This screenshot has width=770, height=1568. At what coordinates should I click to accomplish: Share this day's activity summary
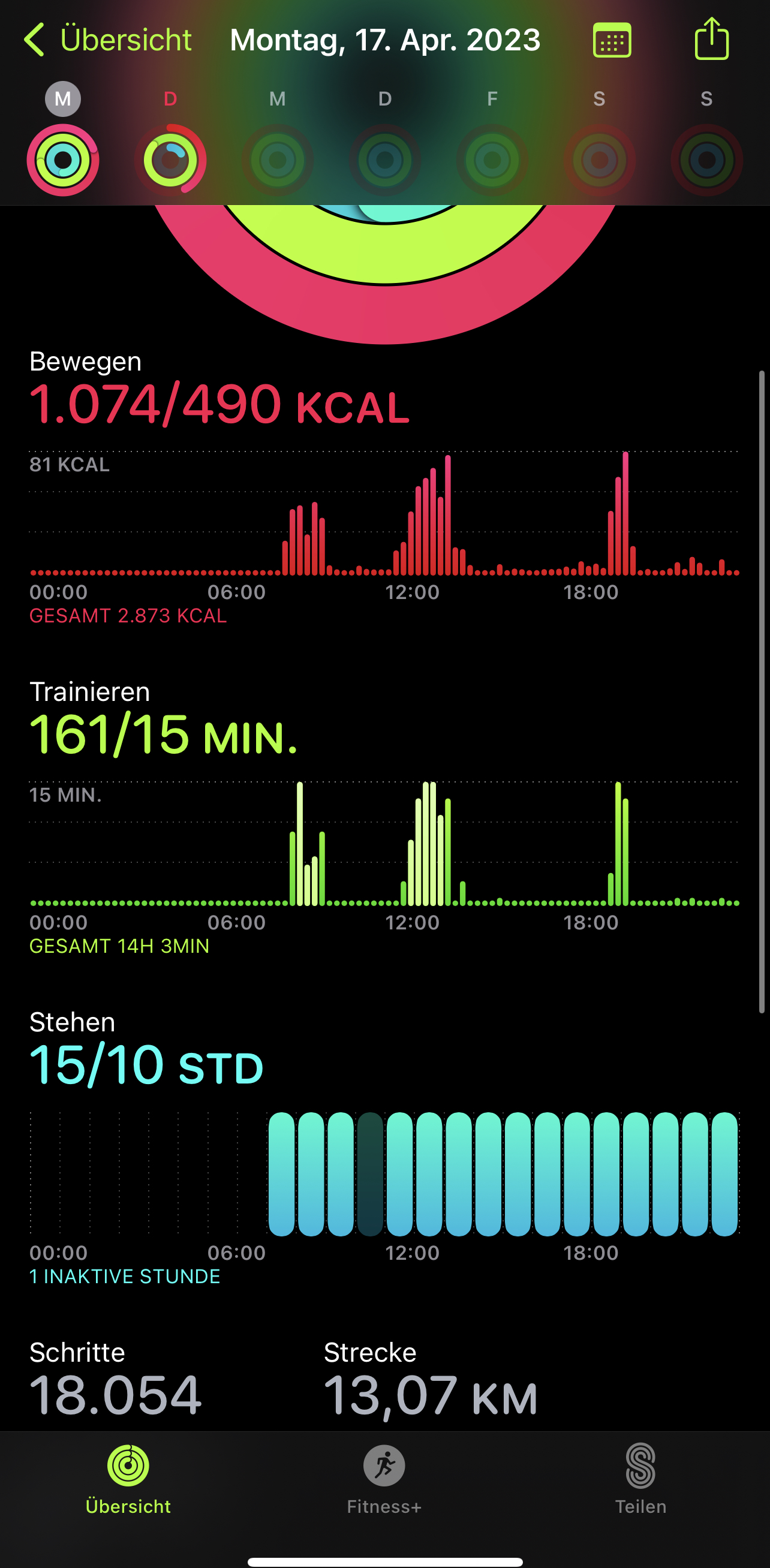click(x=711, y=39)
